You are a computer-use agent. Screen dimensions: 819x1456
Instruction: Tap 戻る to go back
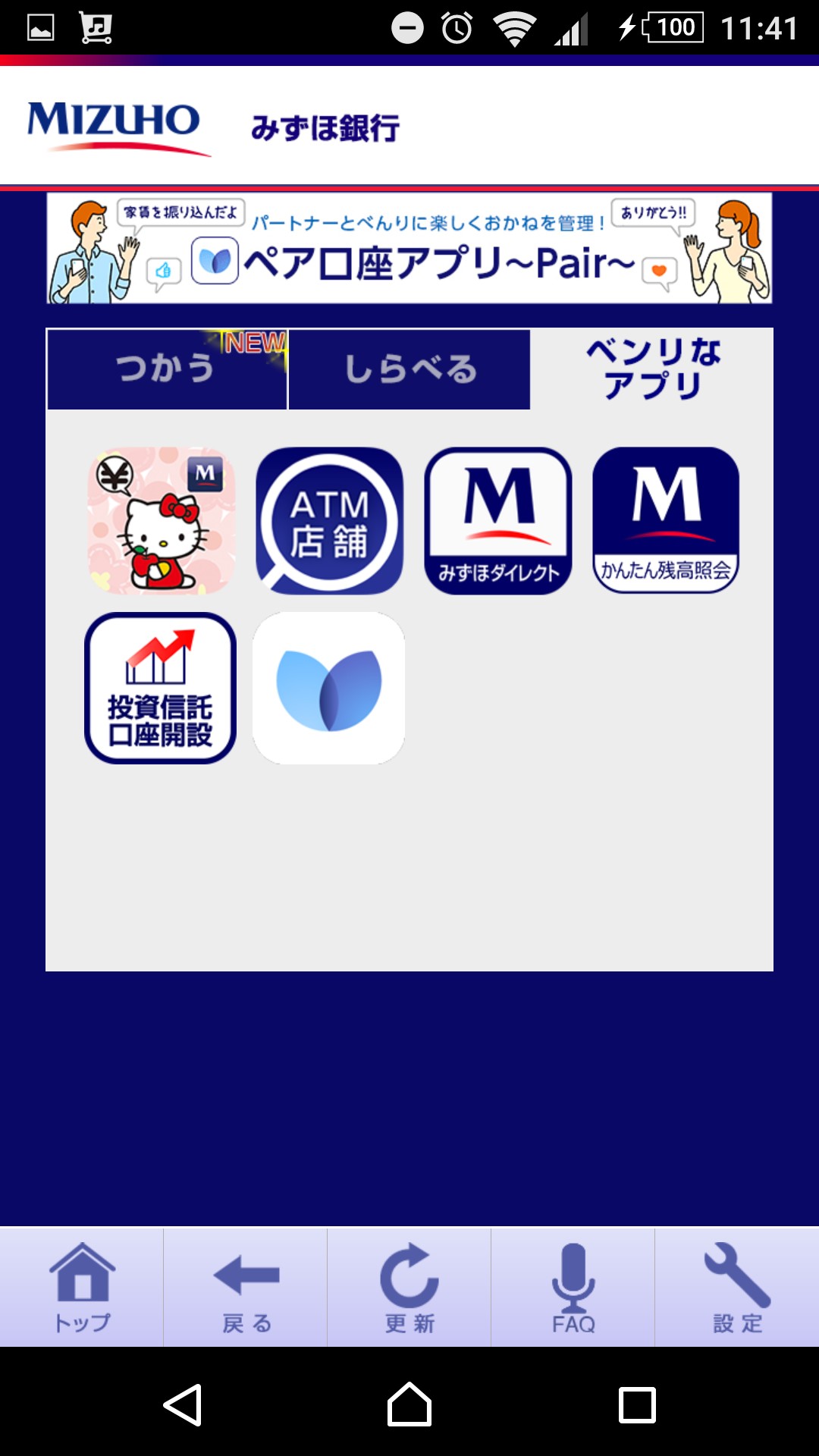click(246, 1288)
